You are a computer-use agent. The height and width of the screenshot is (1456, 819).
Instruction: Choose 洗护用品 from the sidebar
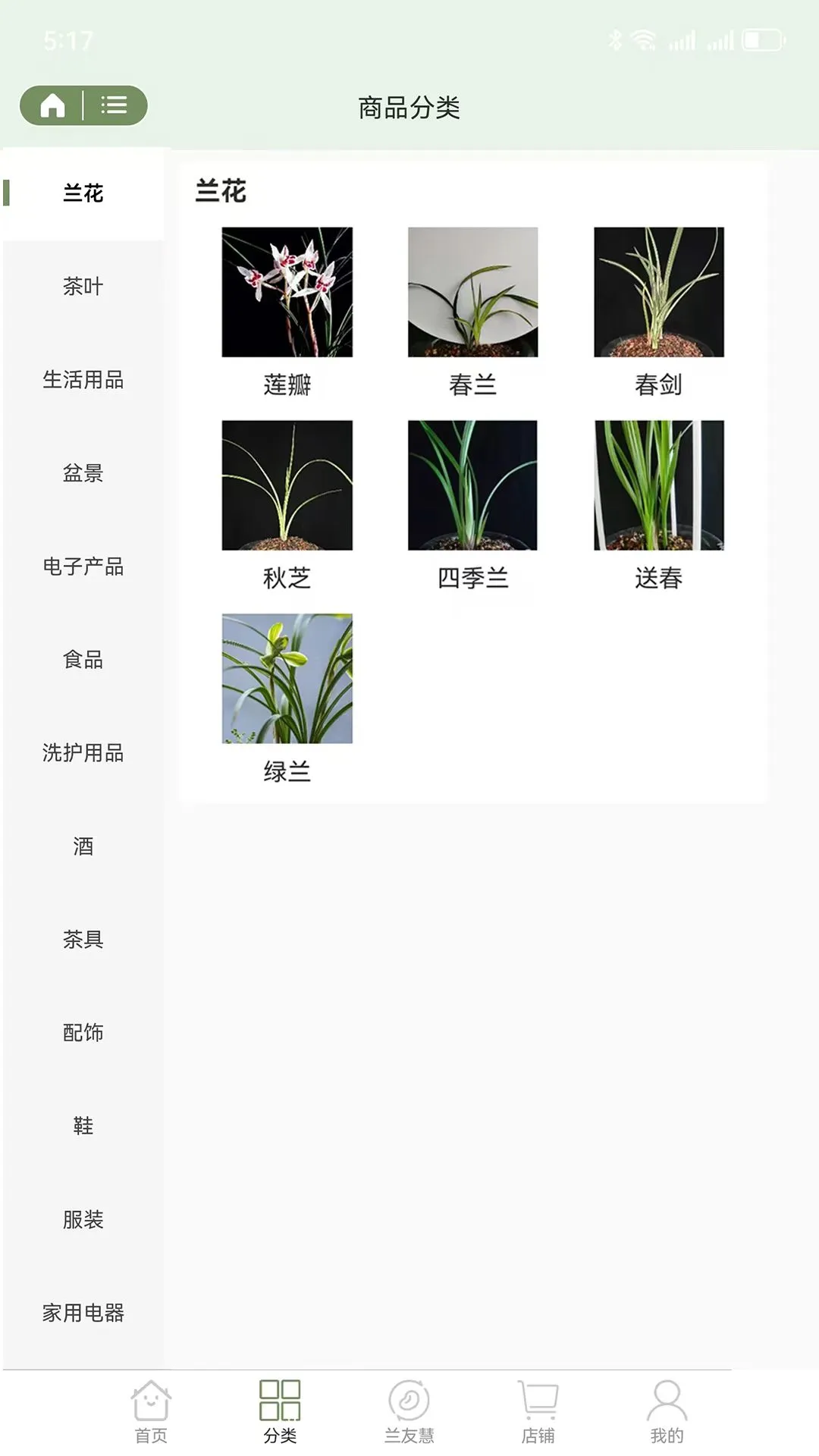click(83, 754)
